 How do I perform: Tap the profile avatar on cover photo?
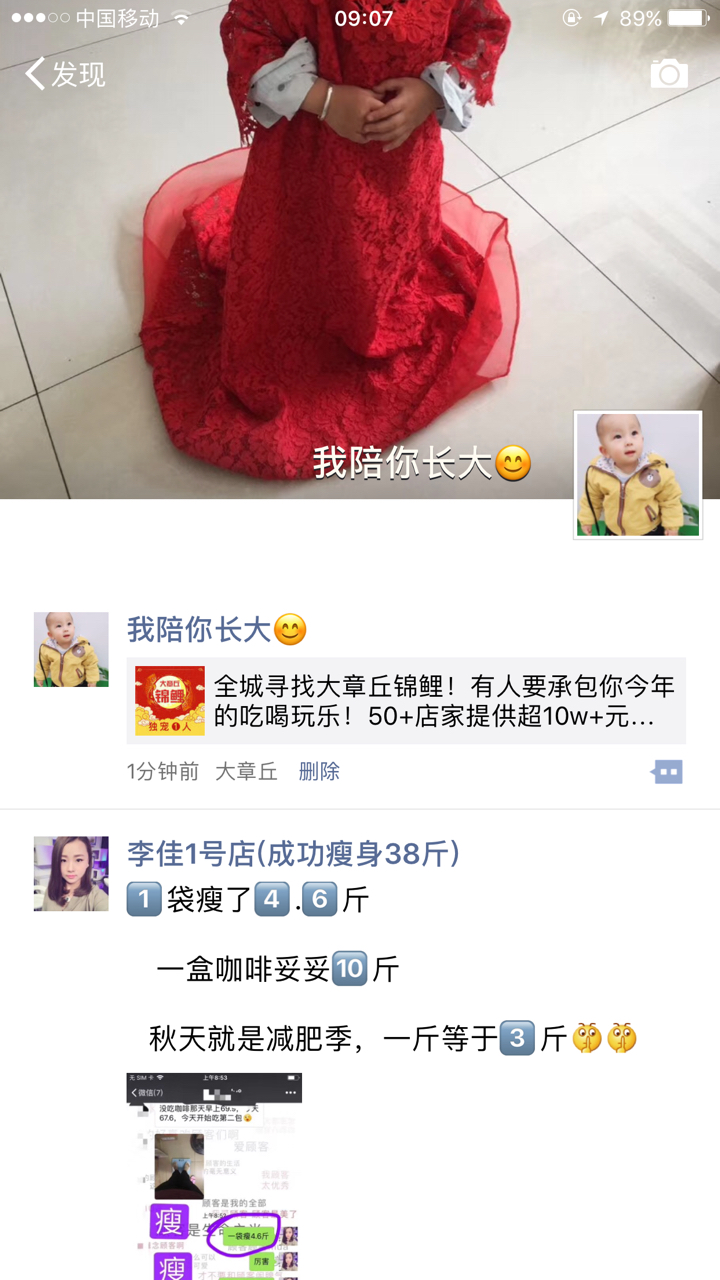[638, 475]
